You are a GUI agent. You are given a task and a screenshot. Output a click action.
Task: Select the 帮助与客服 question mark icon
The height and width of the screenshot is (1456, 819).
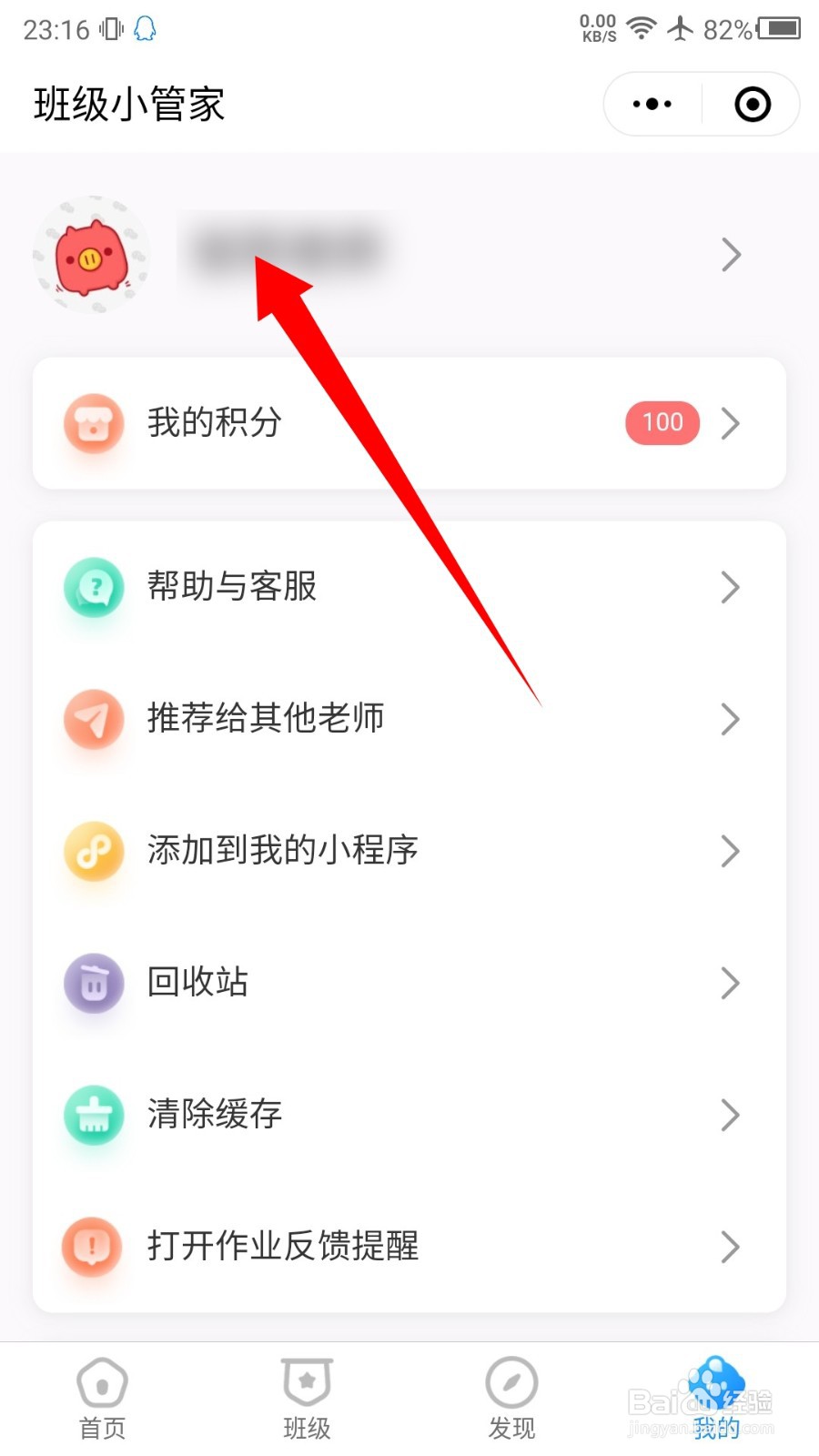94,588
